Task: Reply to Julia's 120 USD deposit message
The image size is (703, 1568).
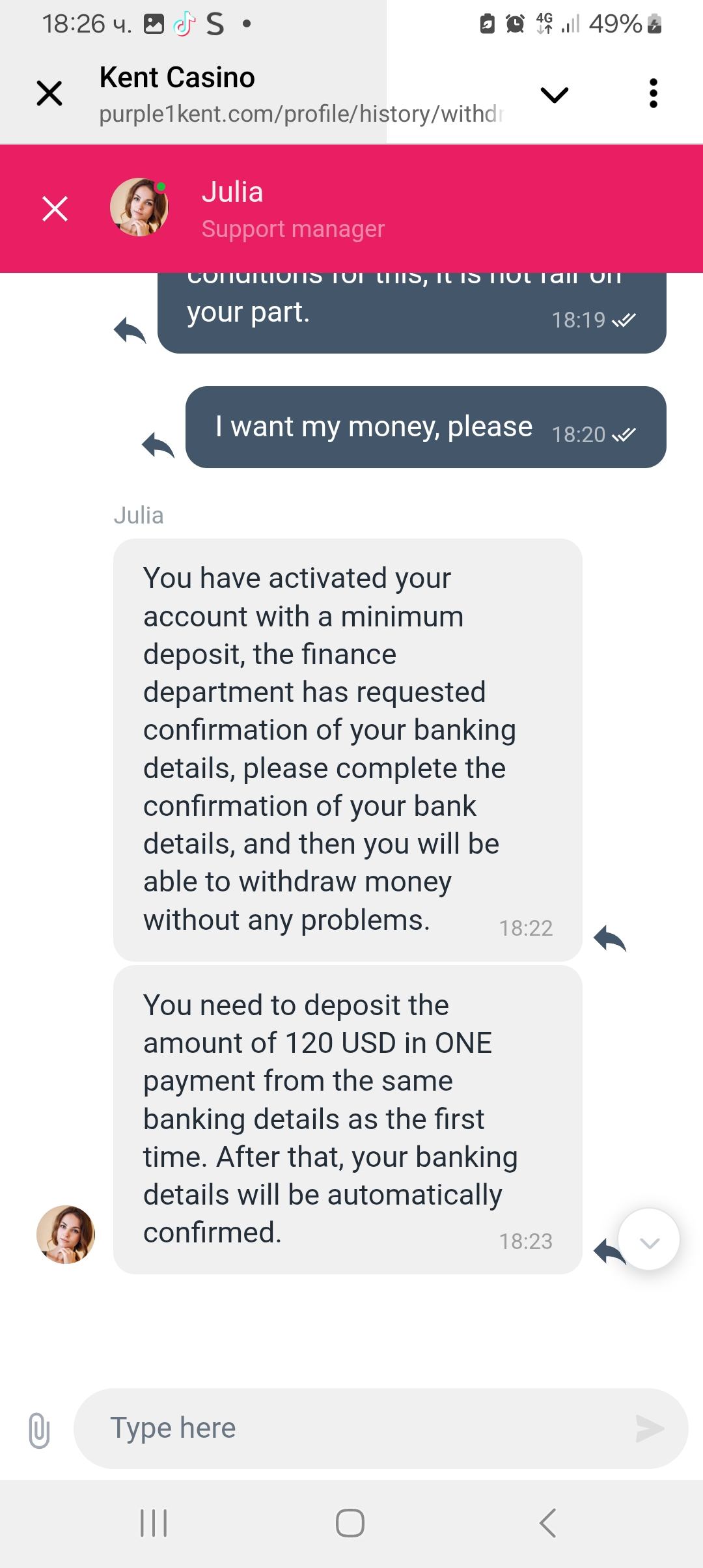Action: coord(605,1252)
